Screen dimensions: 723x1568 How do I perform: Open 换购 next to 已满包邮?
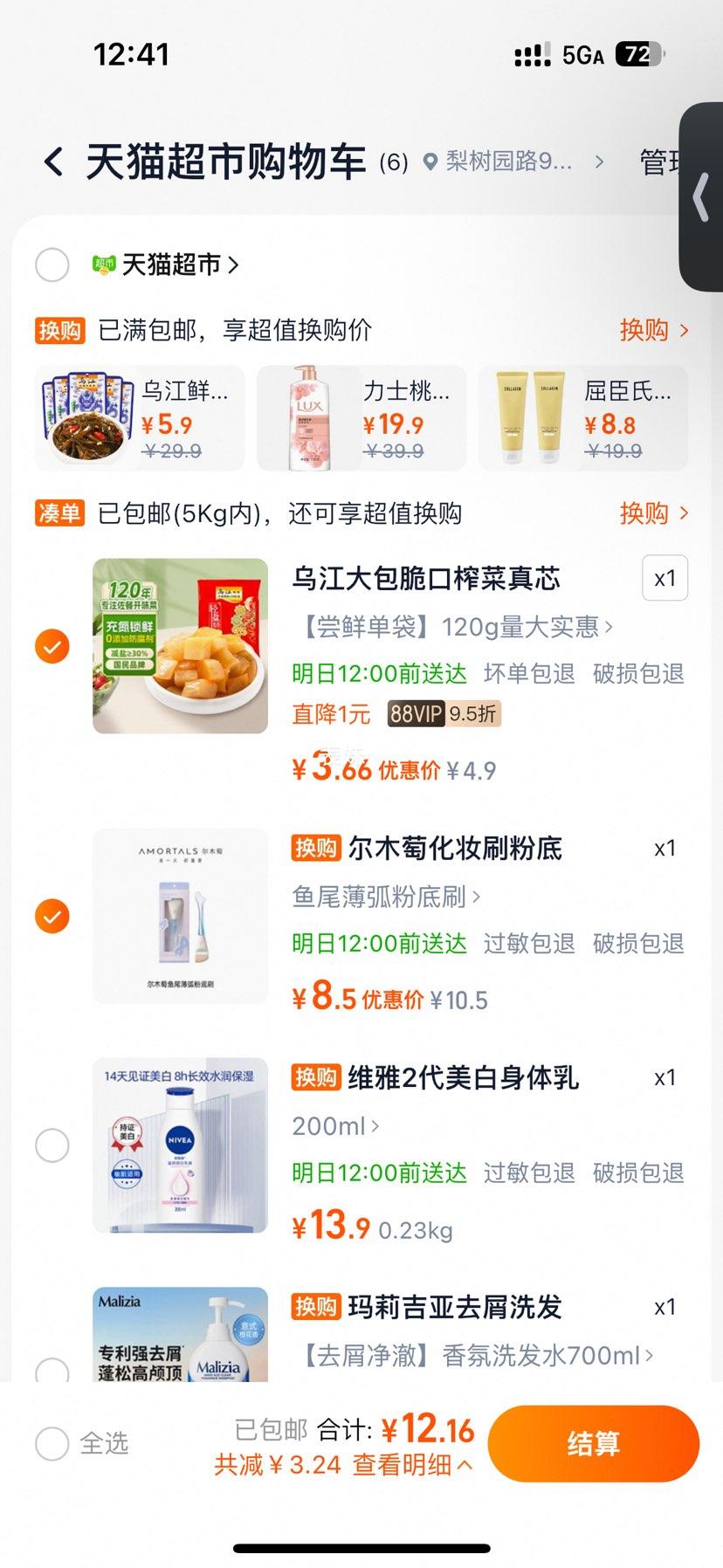pos(653,330)
